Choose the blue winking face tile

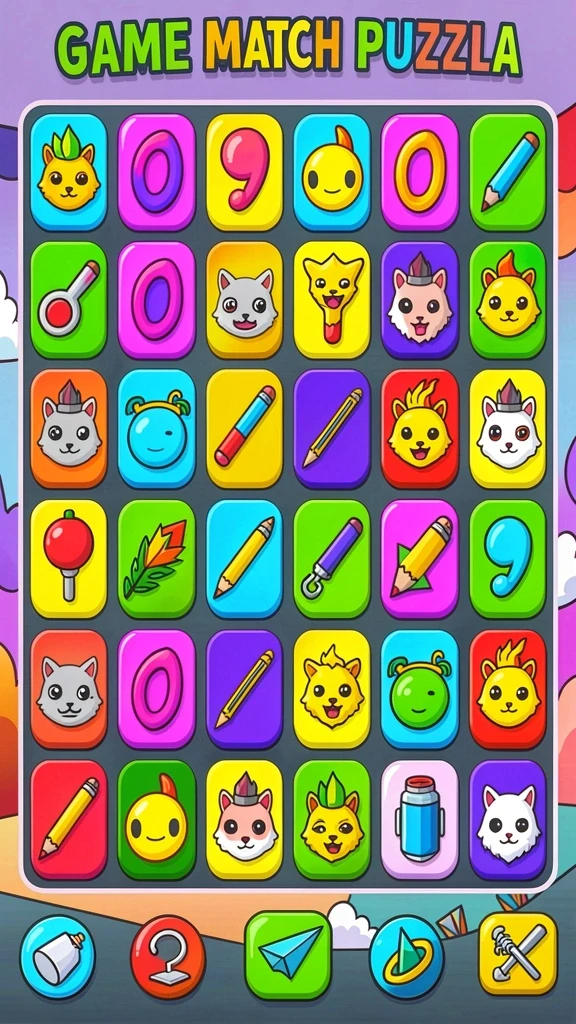[x=157, y=428]
